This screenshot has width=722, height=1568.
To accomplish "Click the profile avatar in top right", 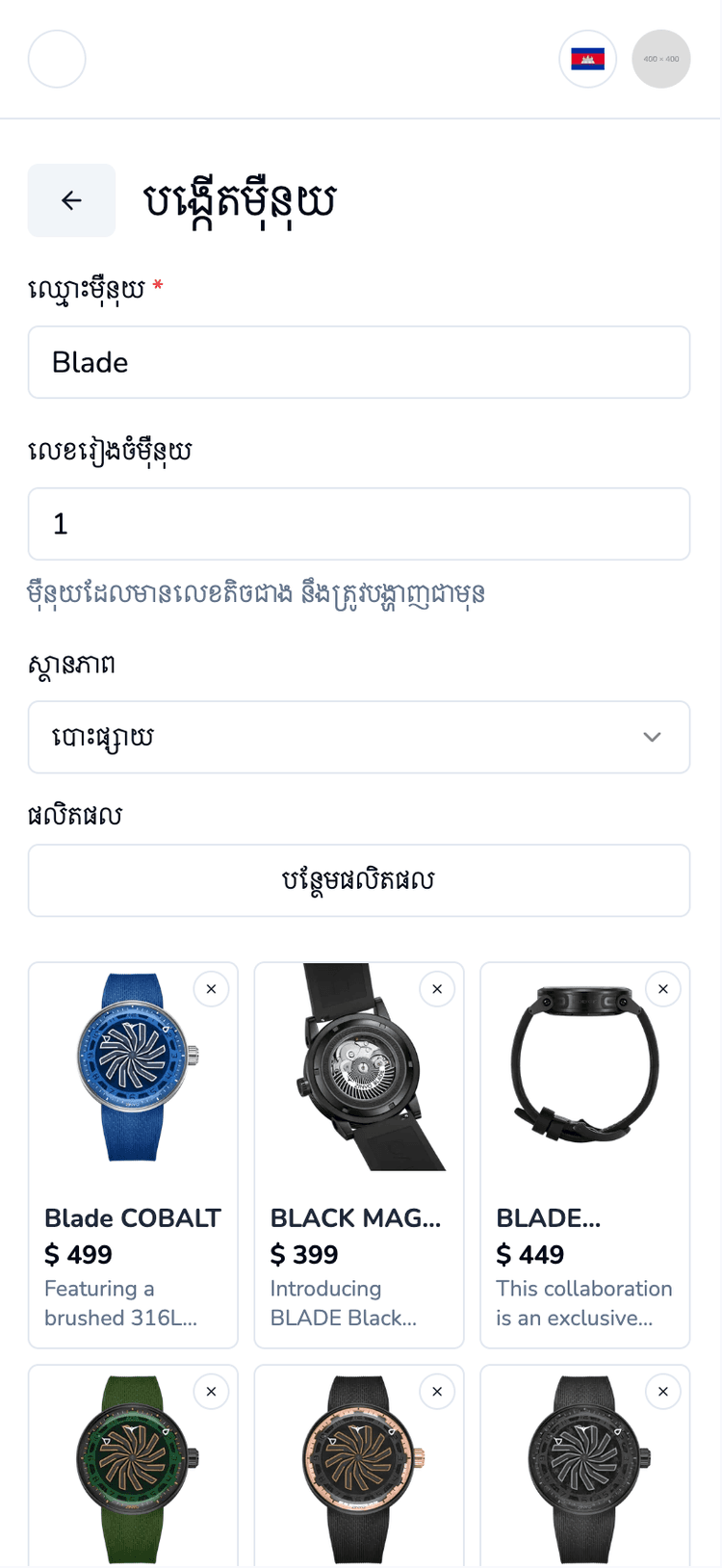I will tap(660, 59).
